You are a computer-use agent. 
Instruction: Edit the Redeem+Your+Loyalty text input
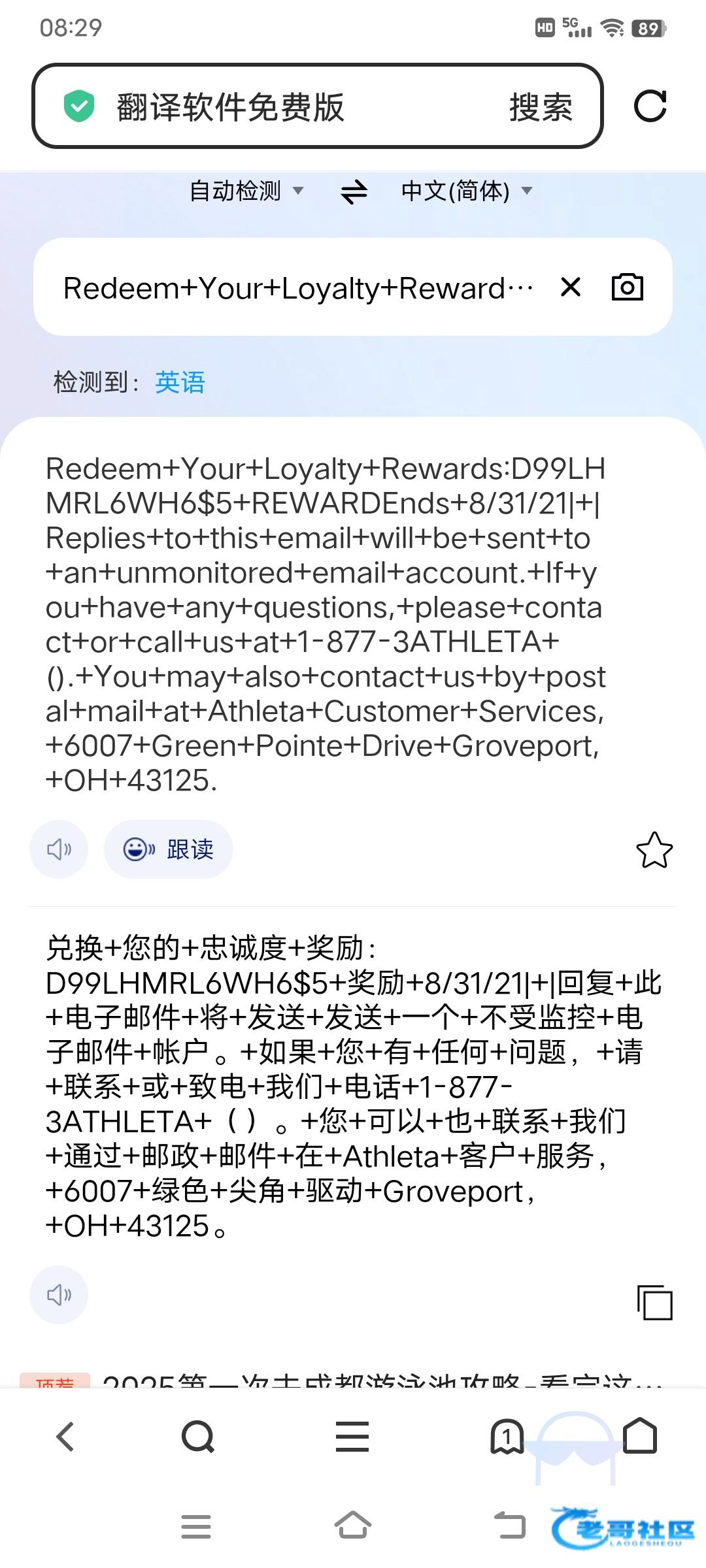tap(298, 288)
